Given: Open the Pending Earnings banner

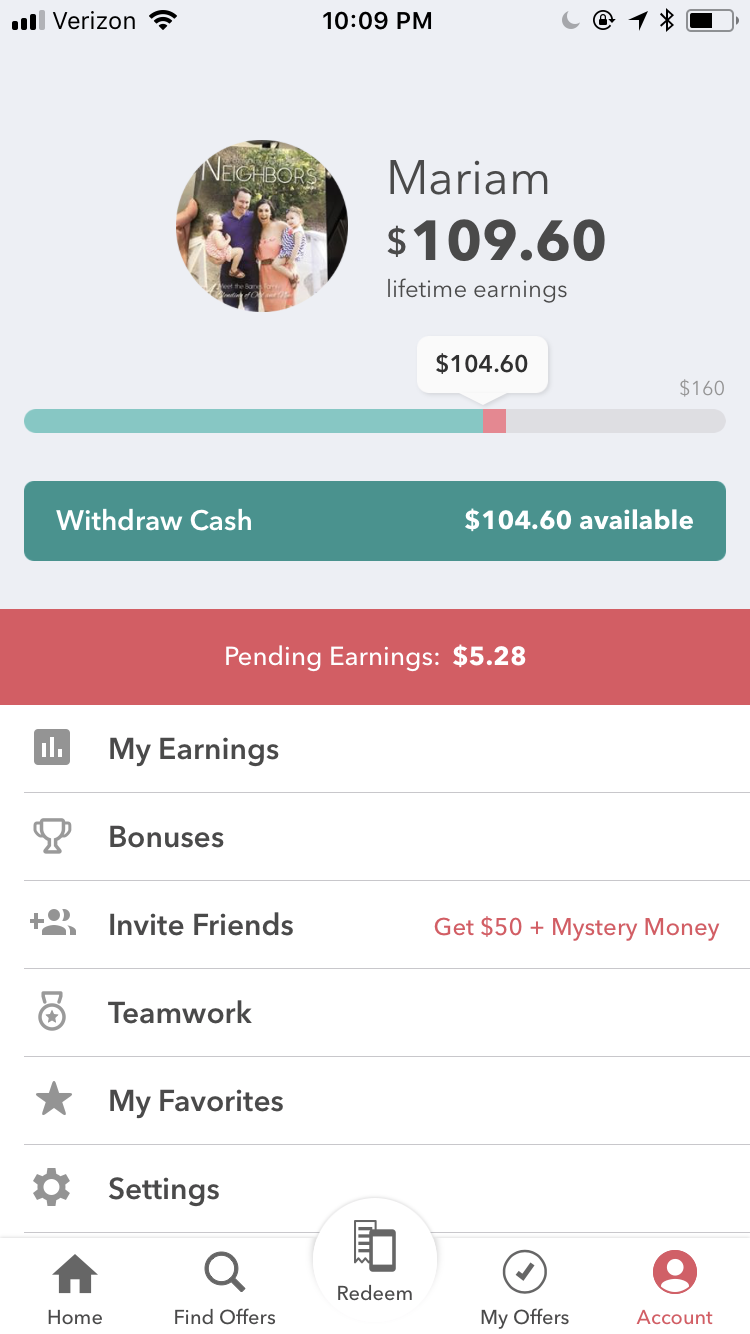Looking at the screenshot, I should [375, 657].
